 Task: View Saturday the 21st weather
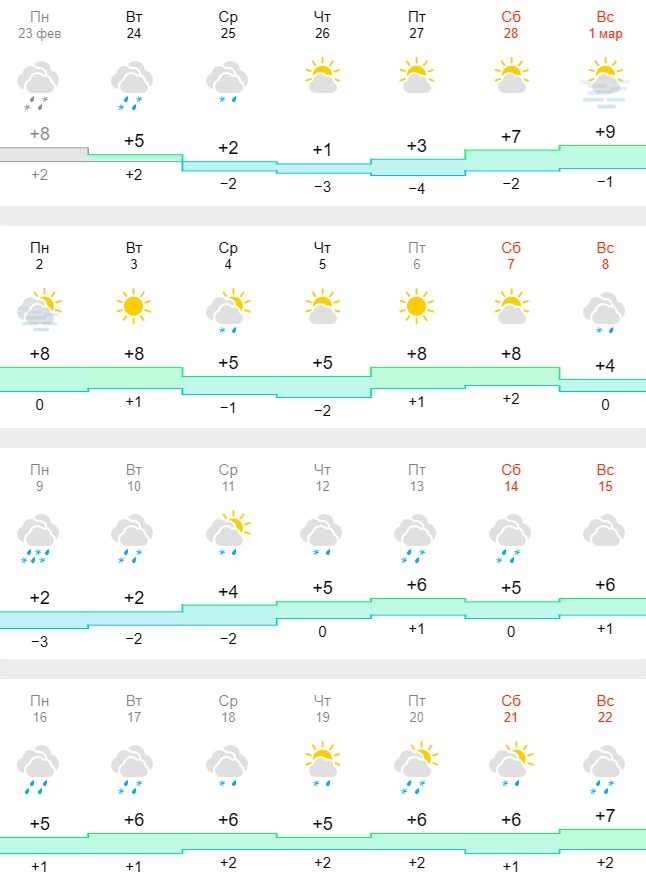[x=511, y=763]
